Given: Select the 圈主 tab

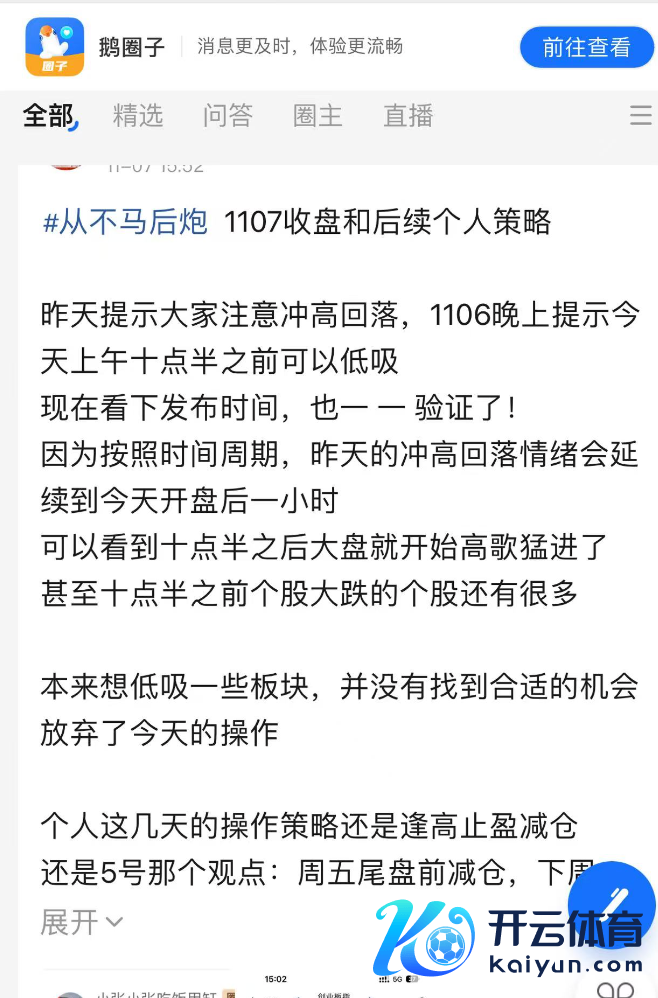Looking at the screenshot, I should pos(317,116).
